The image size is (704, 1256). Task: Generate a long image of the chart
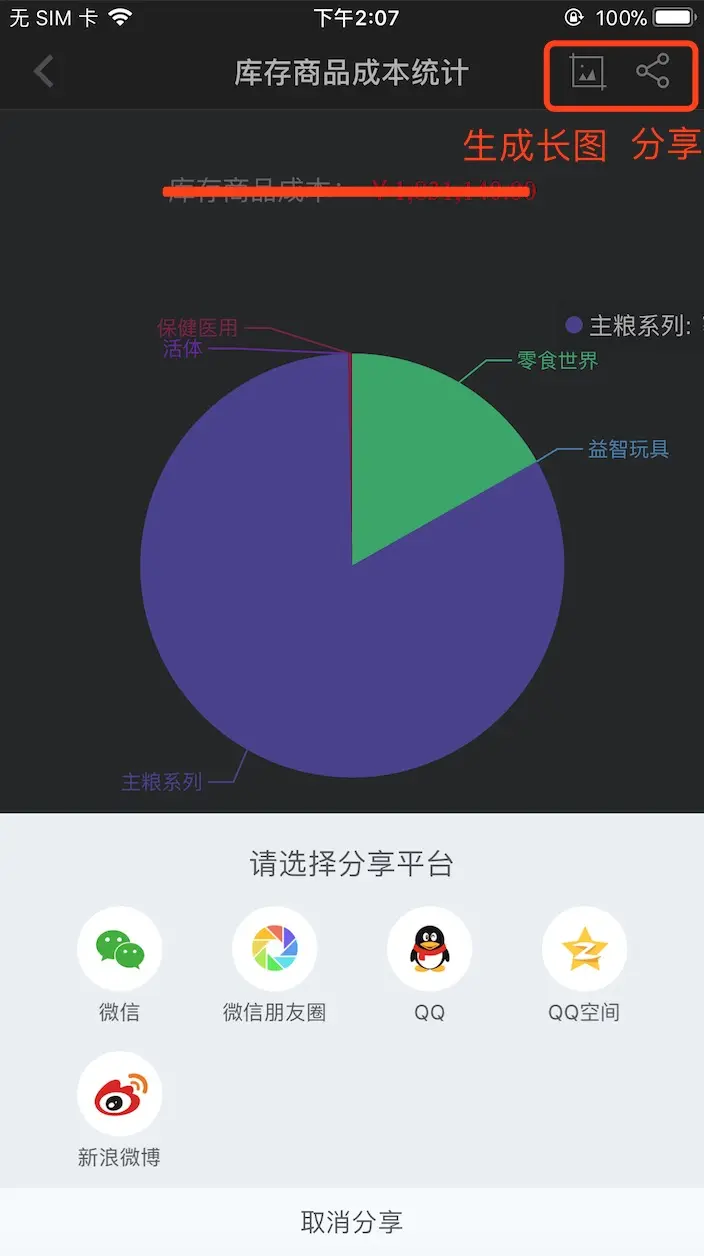click(587, 72)
